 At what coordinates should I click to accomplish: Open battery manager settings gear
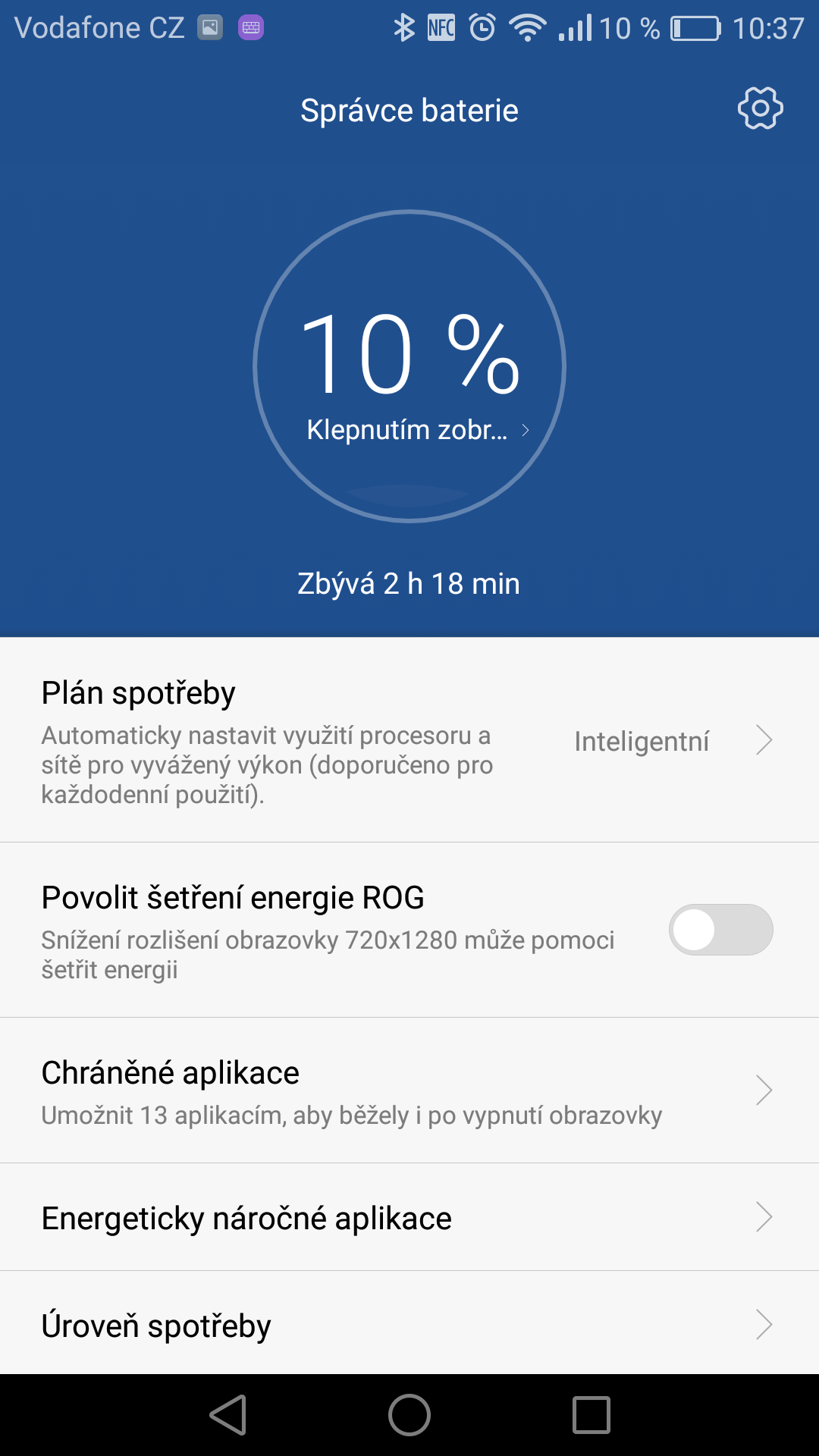(x=760, y=108)
